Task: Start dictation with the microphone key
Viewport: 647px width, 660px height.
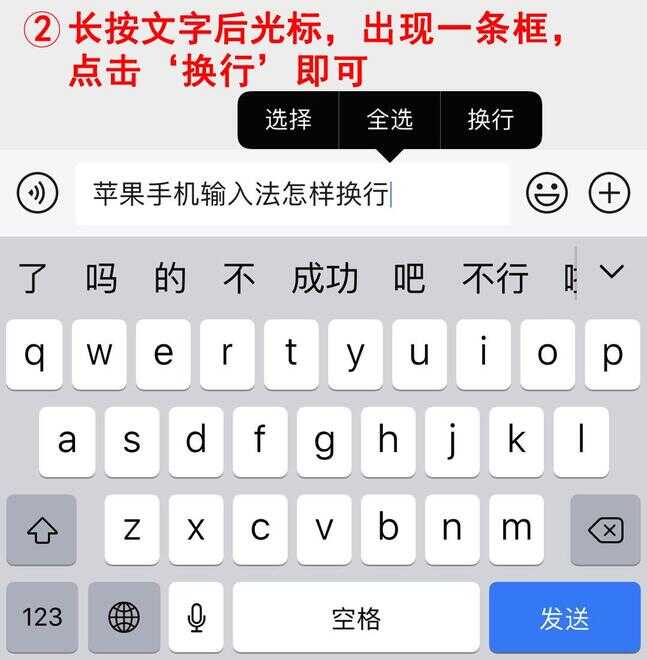Action: click(x=196, y=618)
